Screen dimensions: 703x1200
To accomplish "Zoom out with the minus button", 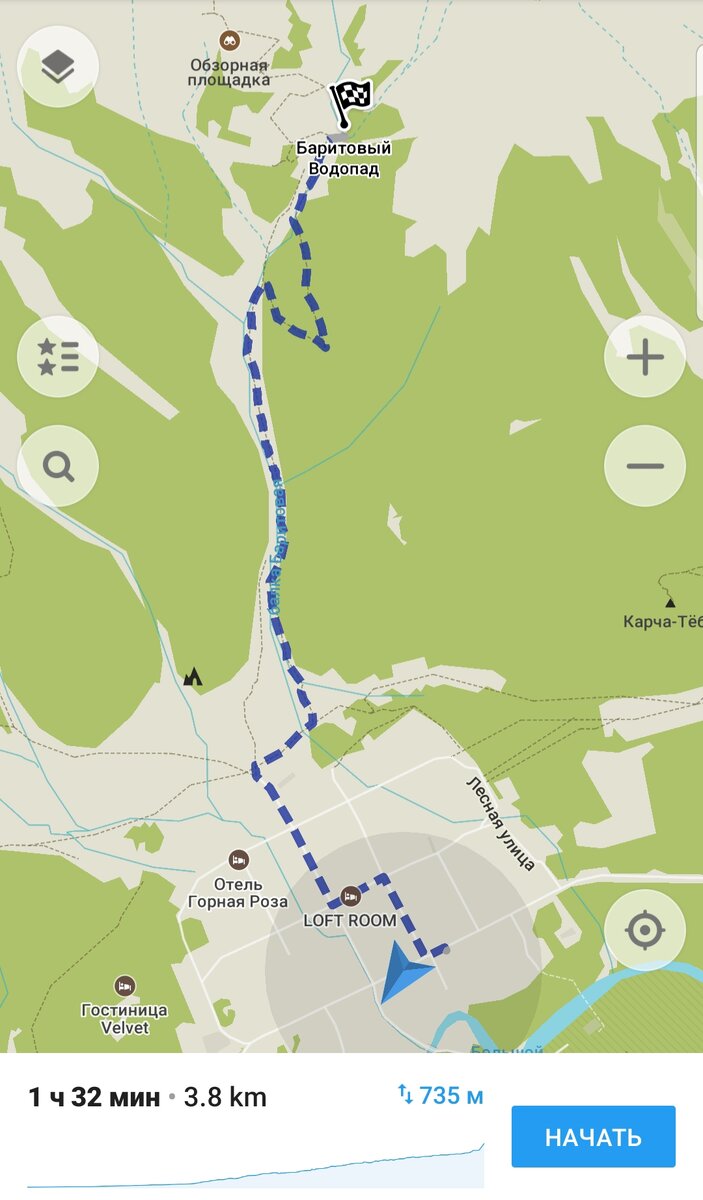I will (x=645, y=466).
